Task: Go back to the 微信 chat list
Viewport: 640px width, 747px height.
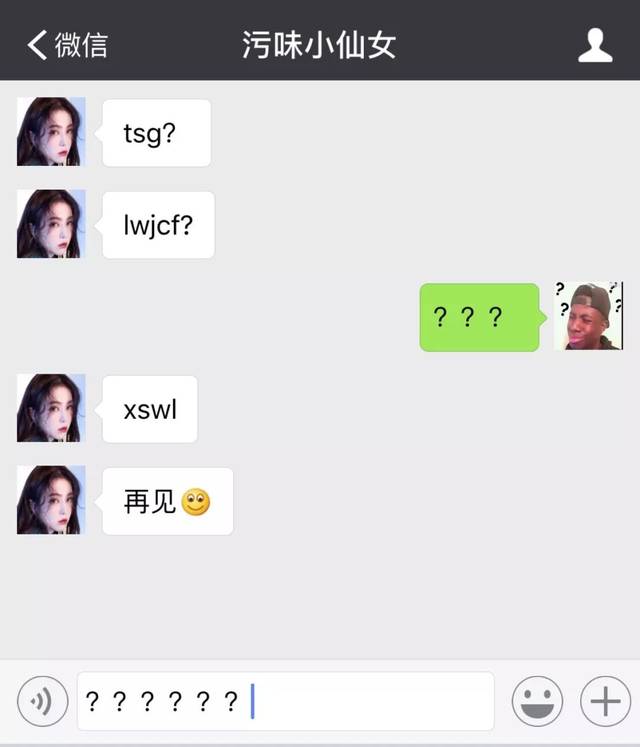Action: point(66,45)
